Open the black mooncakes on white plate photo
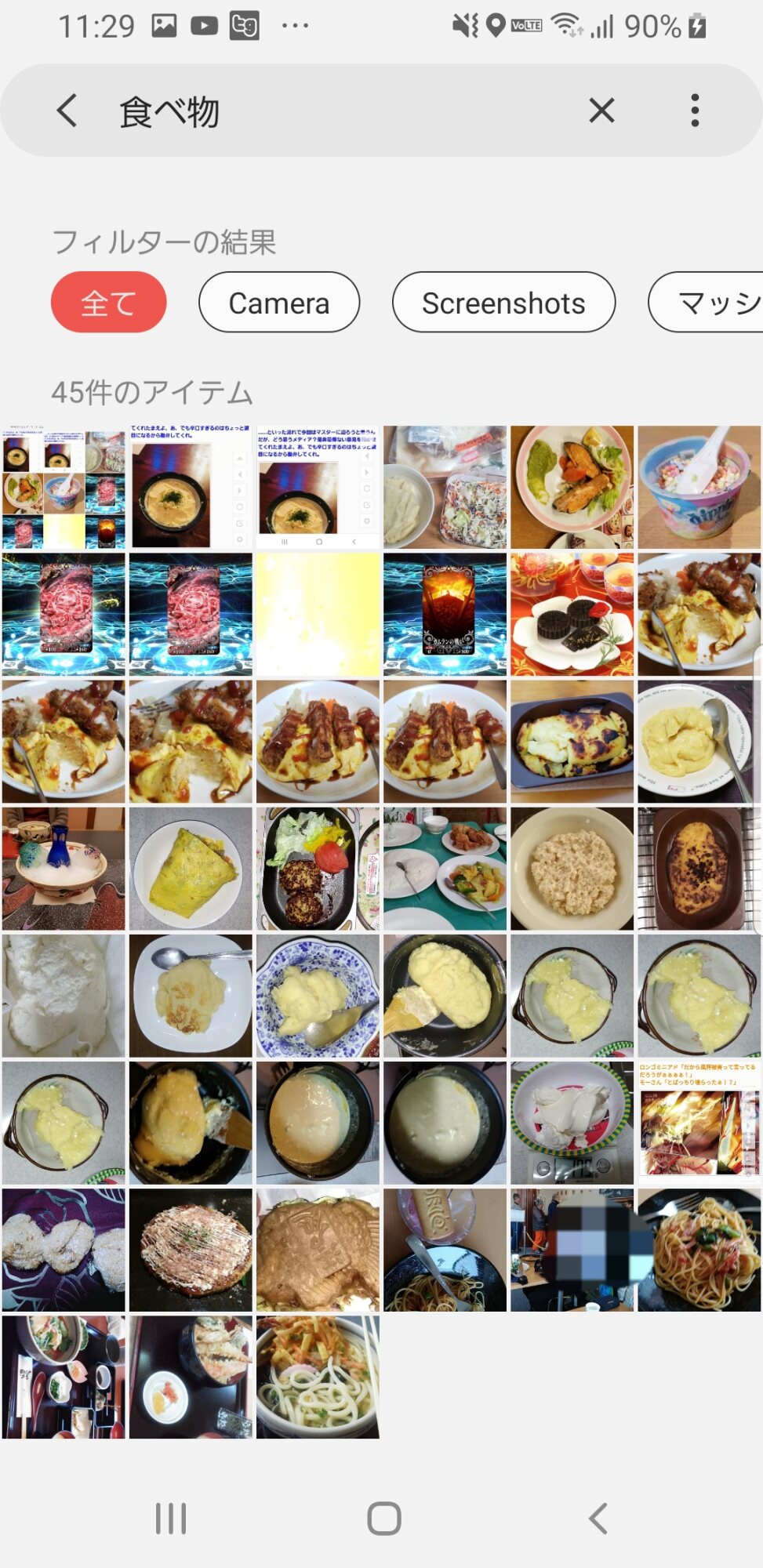 point(572,614)
